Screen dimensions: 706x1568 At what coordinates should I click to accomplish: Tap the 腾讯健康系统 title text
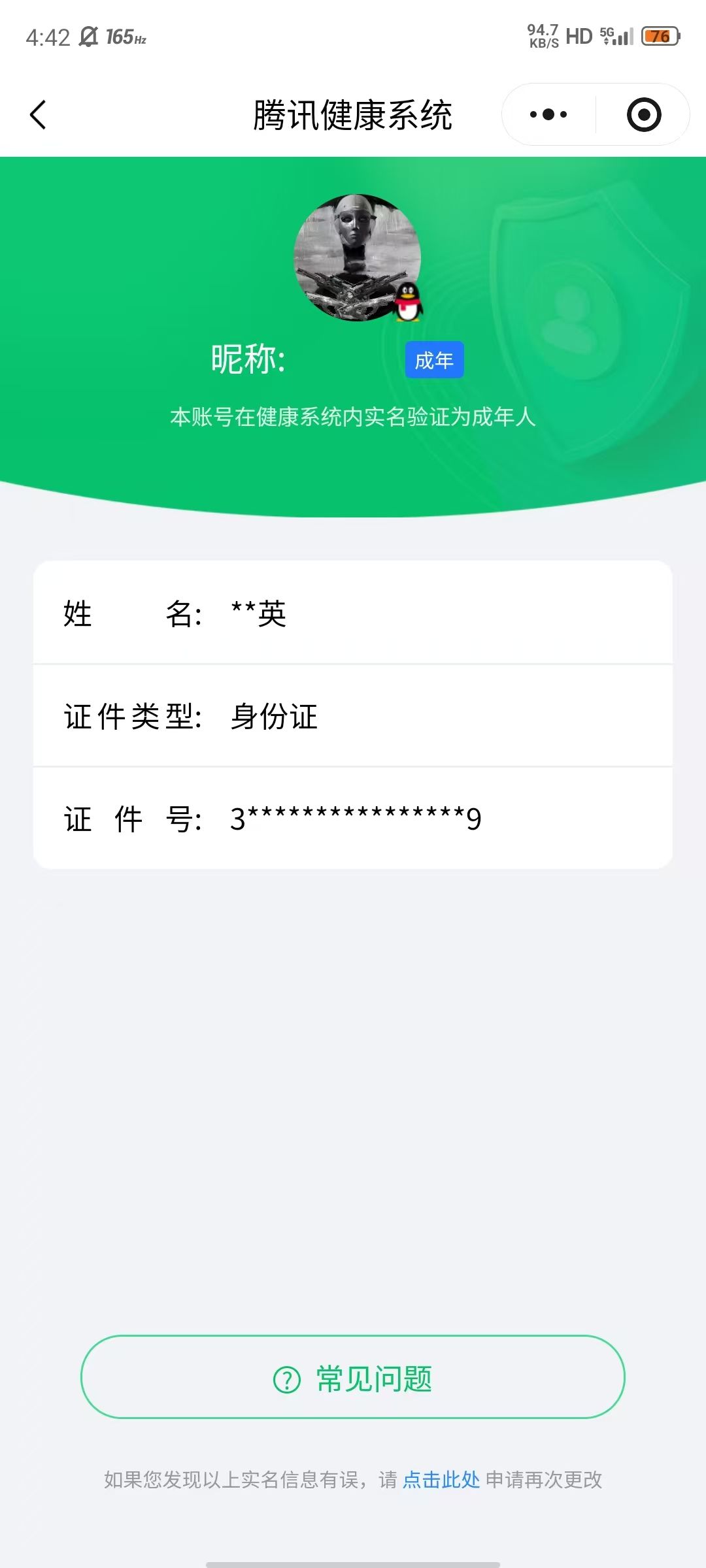point(353,114)
